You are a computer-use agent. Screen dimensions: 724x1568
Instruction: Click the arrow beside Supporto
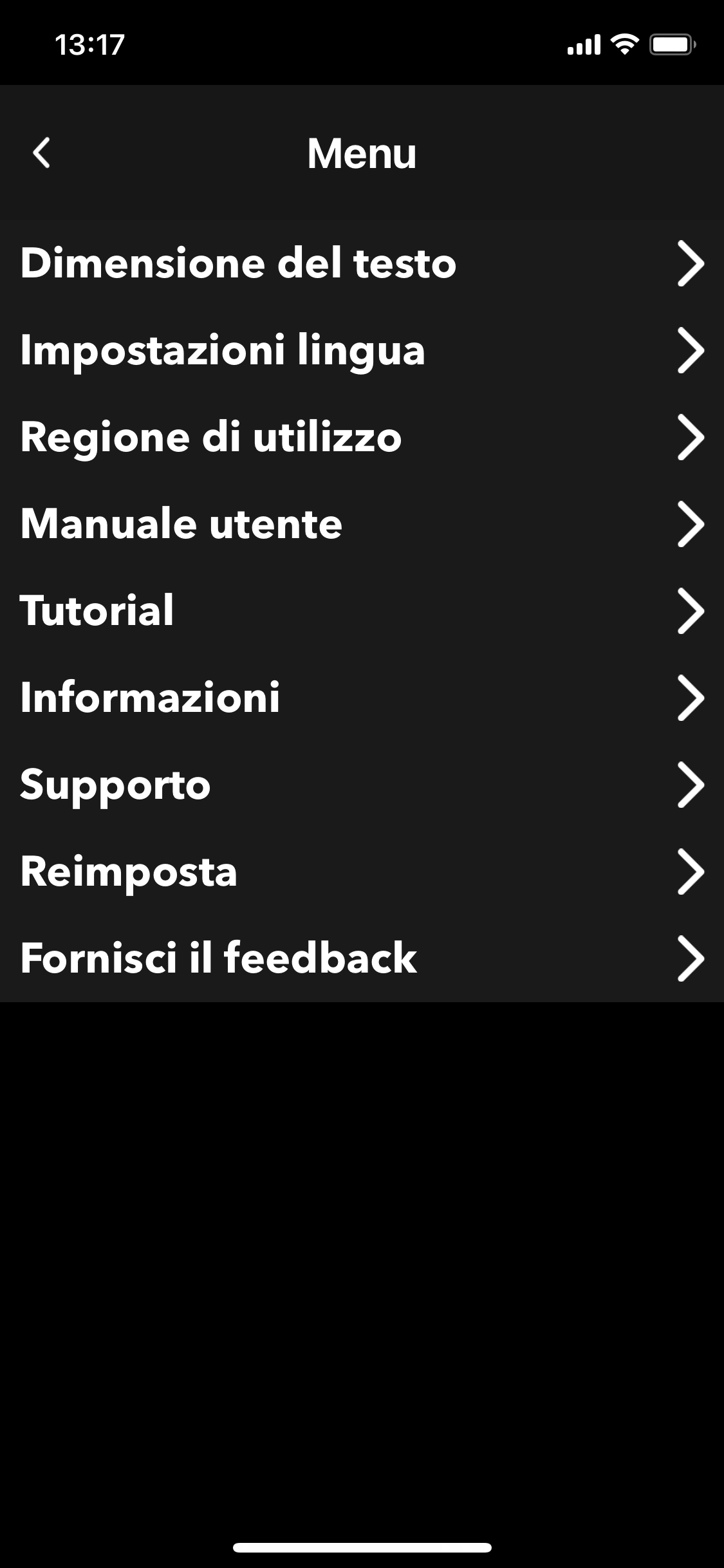(x=689, y=784)
